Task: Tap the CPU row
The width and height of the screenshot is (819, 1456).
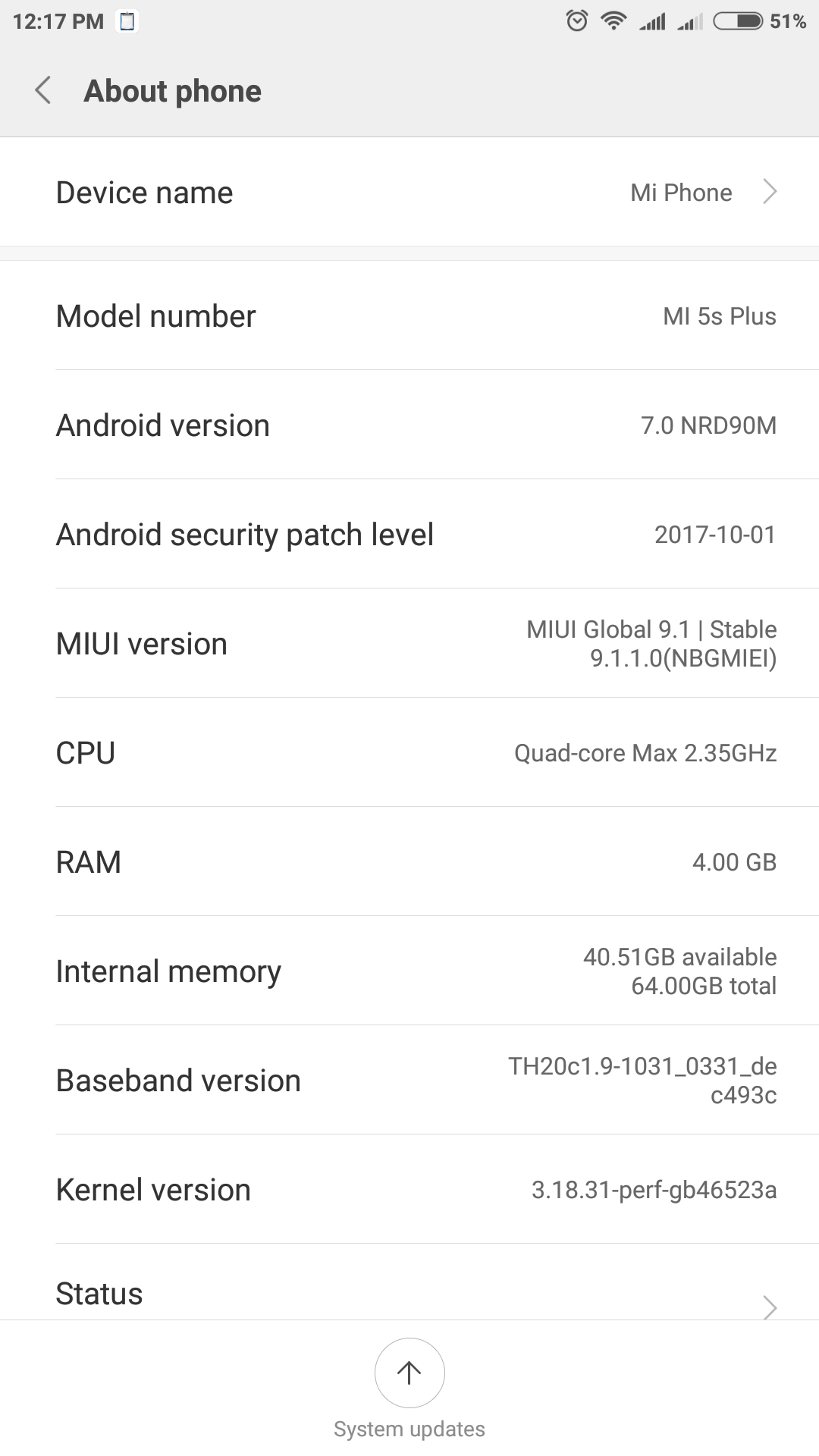Action: point(409,752)
